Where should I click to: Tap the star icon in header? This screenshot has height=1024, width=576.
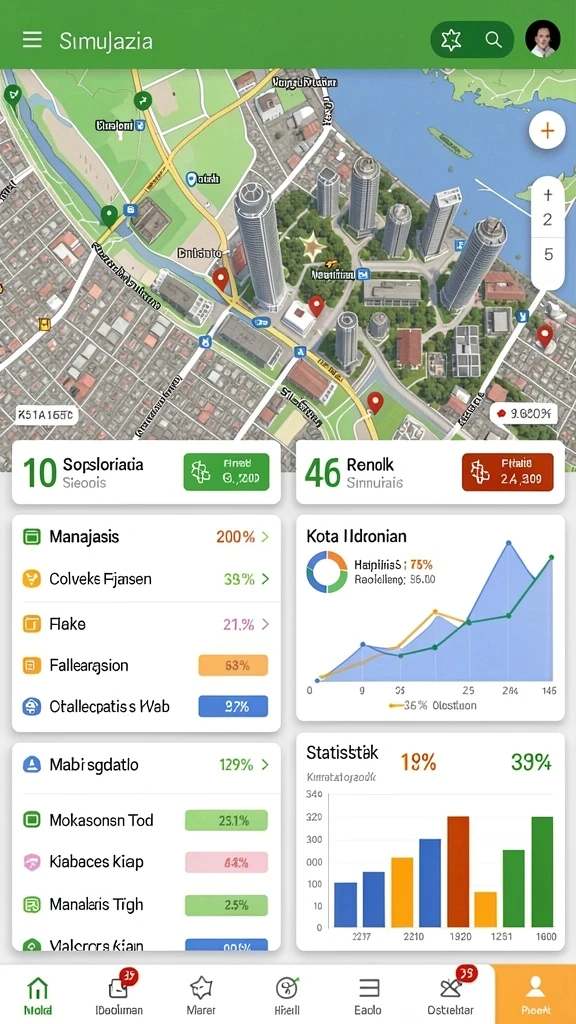click(451, 40)
